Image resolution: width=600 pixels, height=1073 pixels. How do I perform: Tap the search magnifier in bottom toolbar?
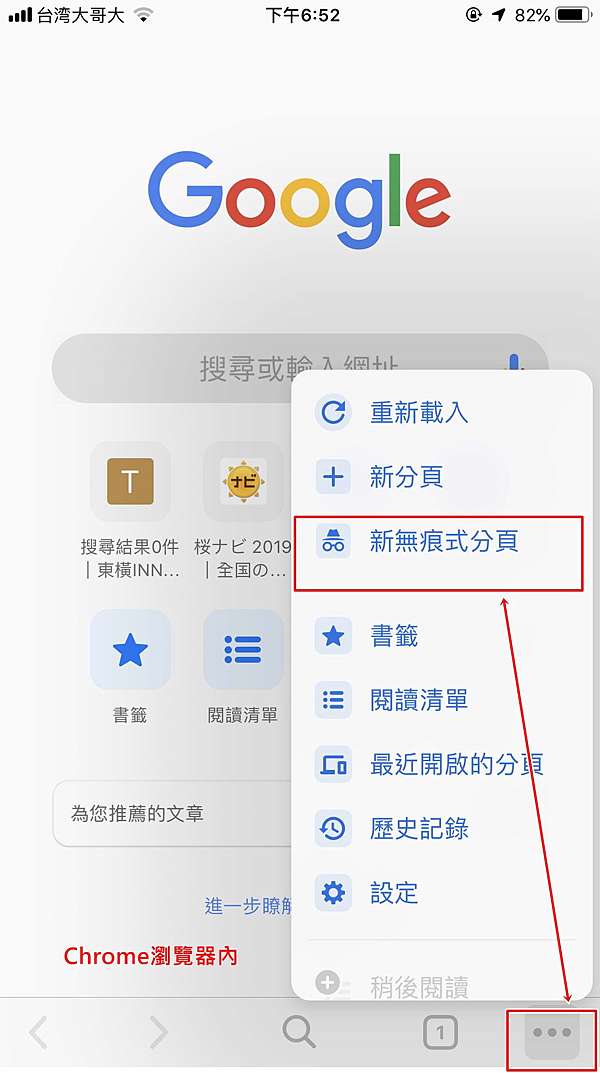[x=299, y=1032]
